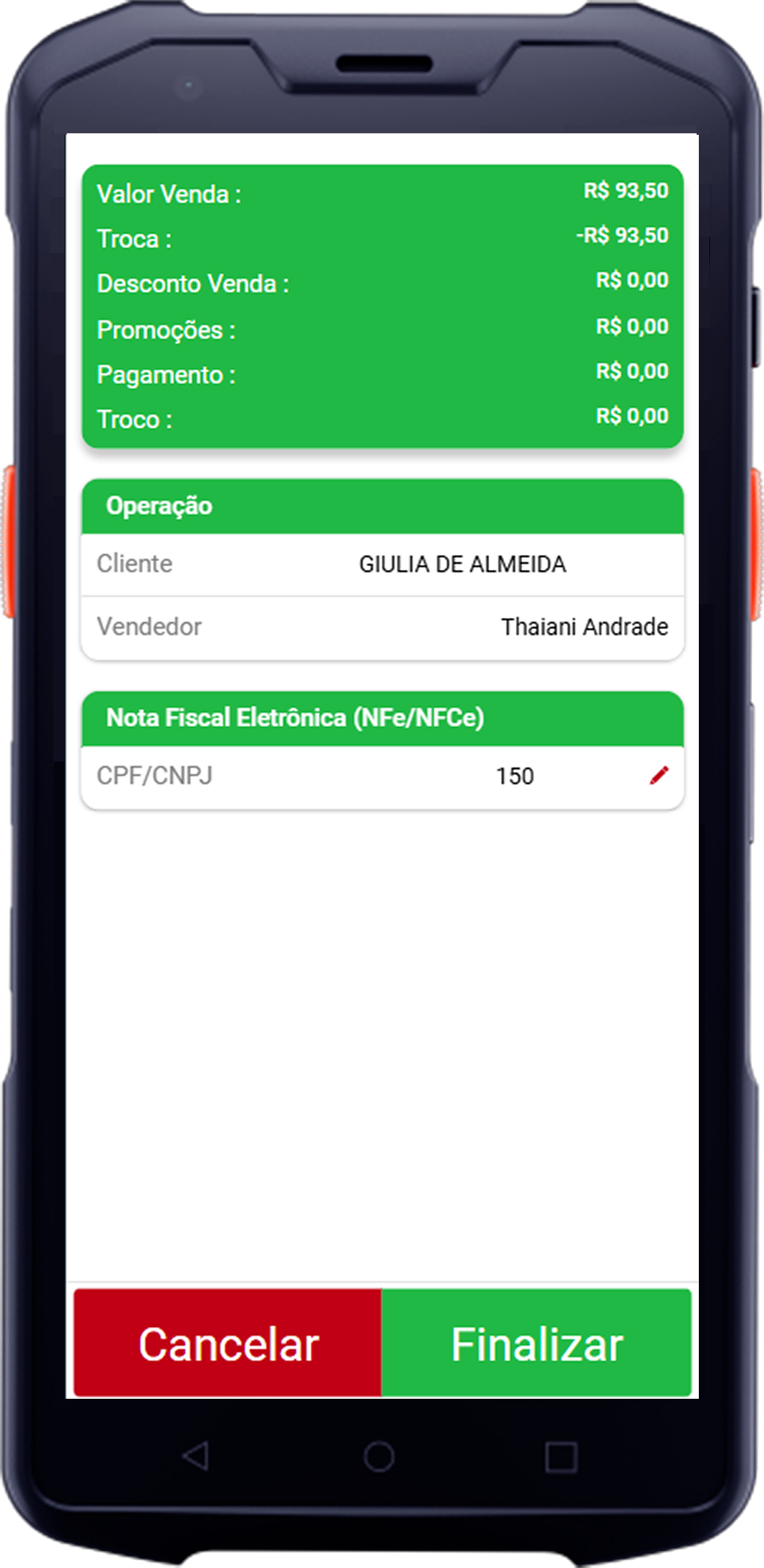
Task: Edit the CPF/CNPJ with the pencil icon
Action: click(x=658, y=776)
